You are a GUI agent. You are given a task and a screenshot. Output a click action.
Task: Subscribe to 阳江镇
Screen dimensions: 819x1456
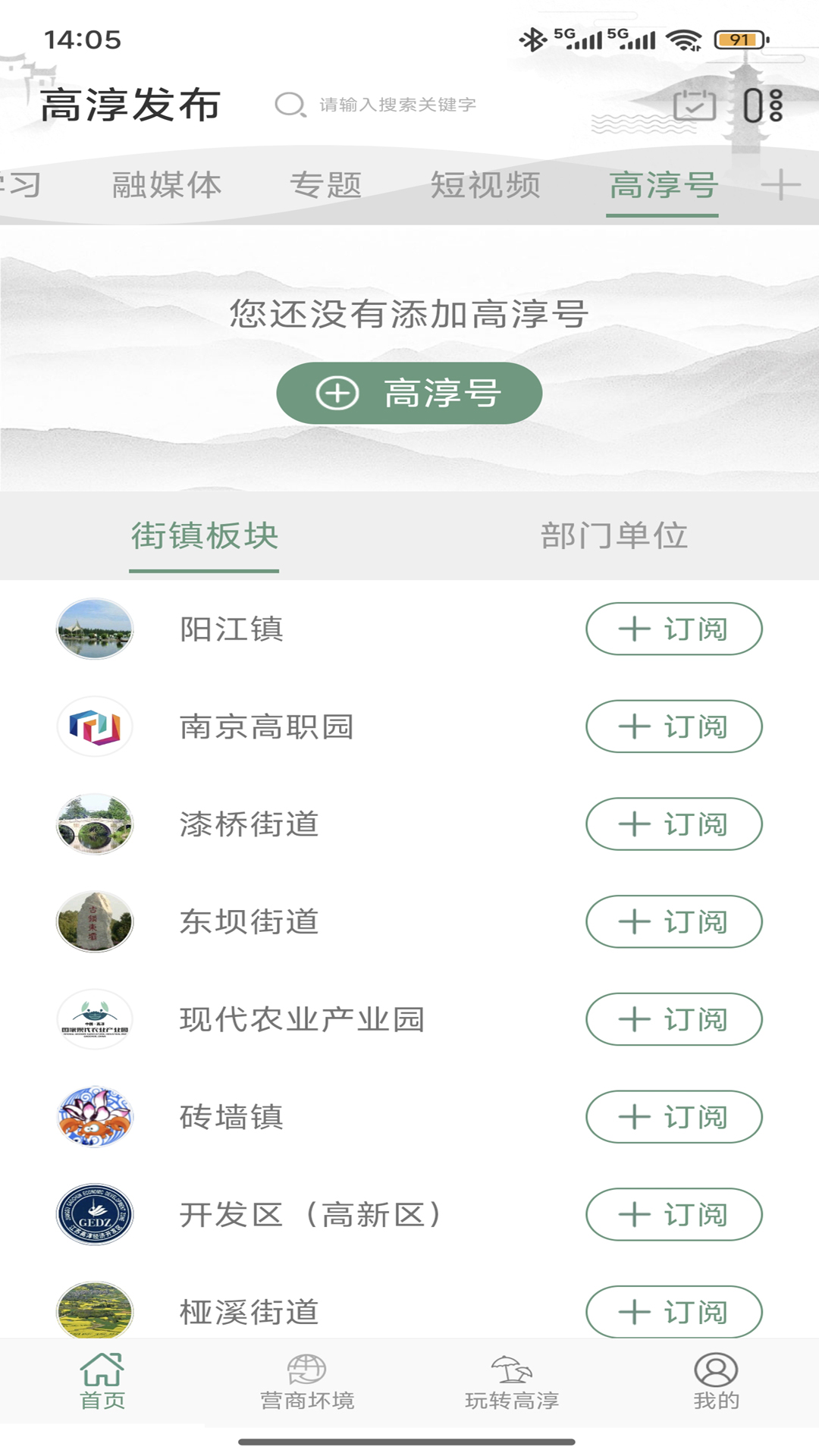[673, 629]
